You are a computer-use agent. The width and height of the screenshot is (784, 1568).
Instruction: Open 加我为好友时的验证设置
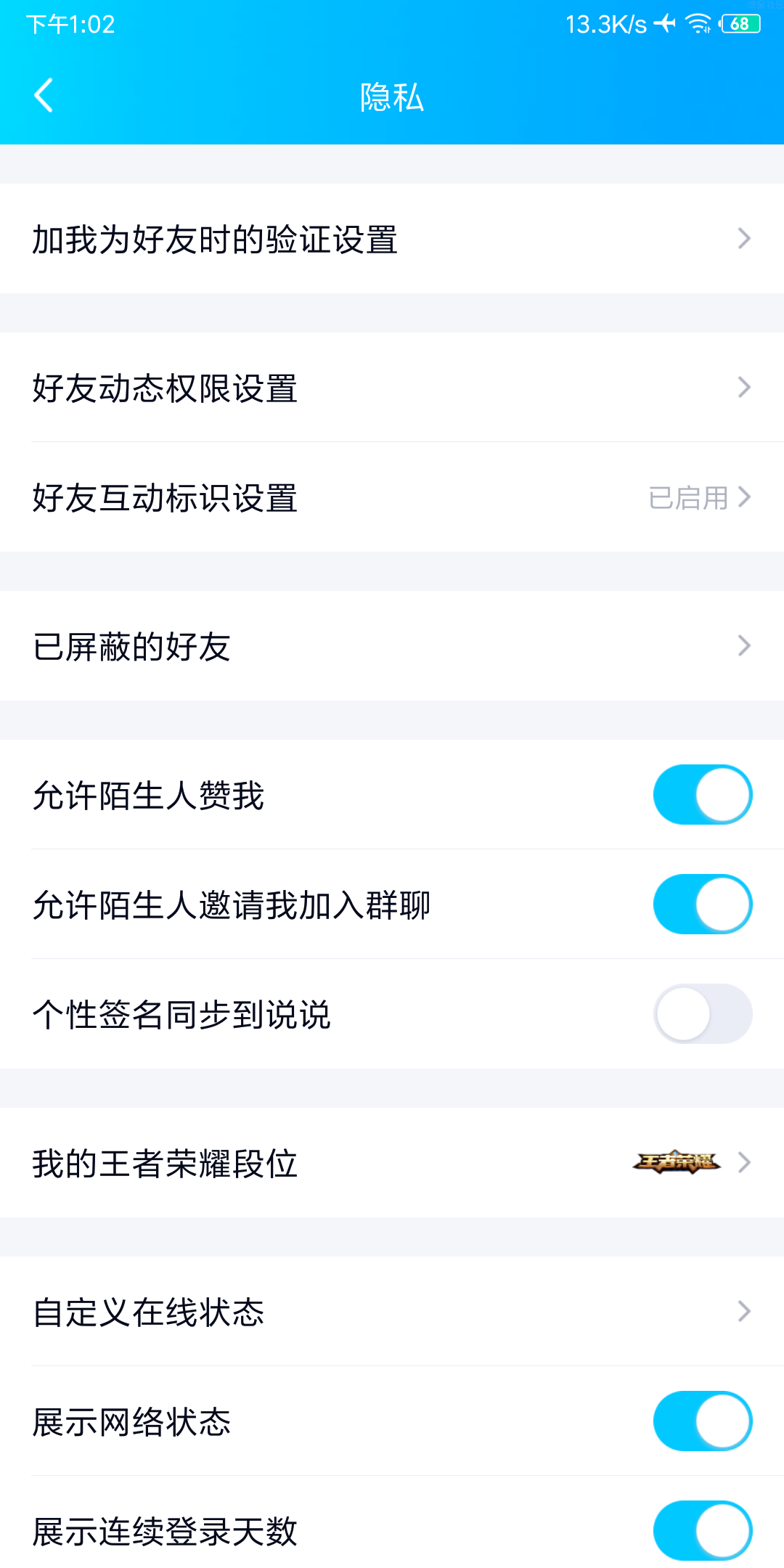(392, 239)
